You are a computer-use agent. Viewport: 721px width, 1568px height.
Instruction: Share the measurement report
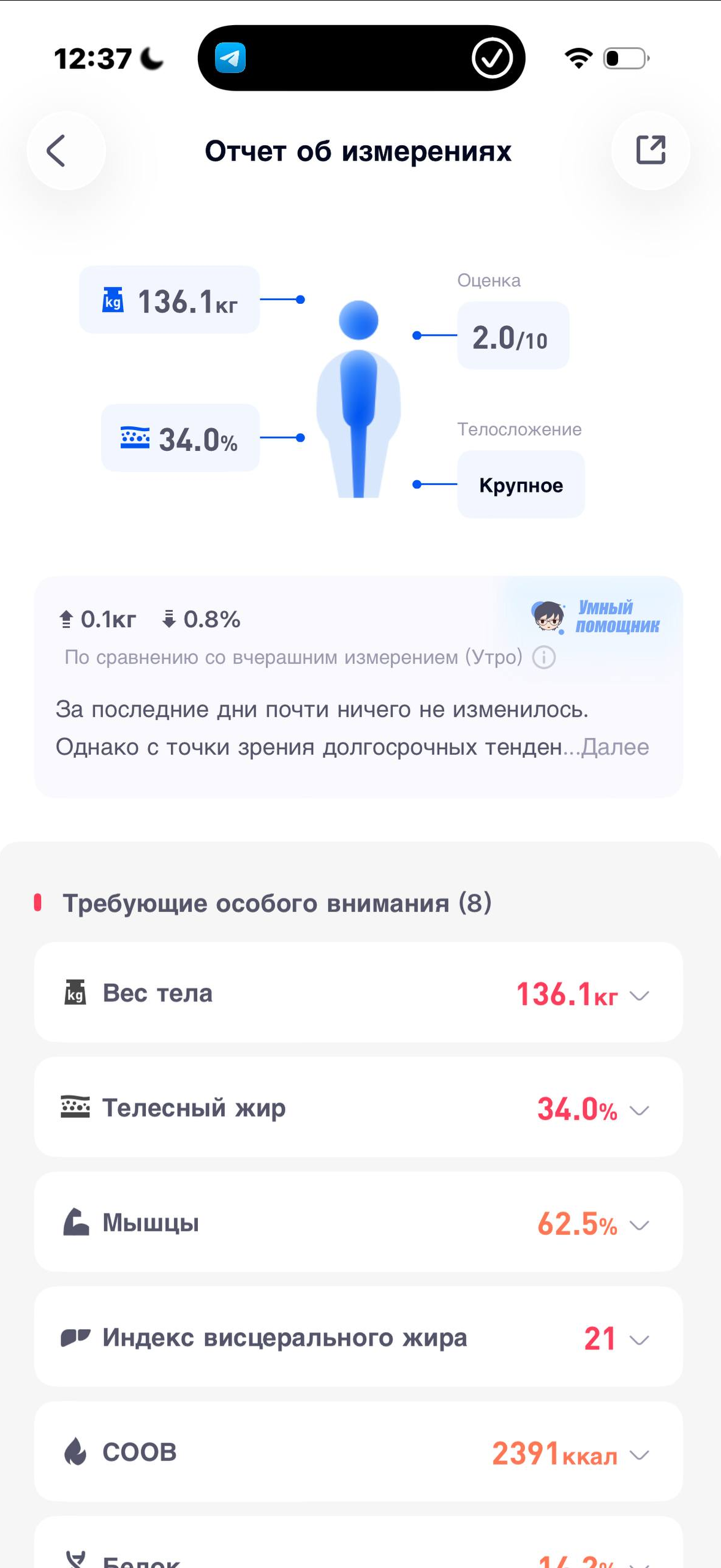coord(650,151)
